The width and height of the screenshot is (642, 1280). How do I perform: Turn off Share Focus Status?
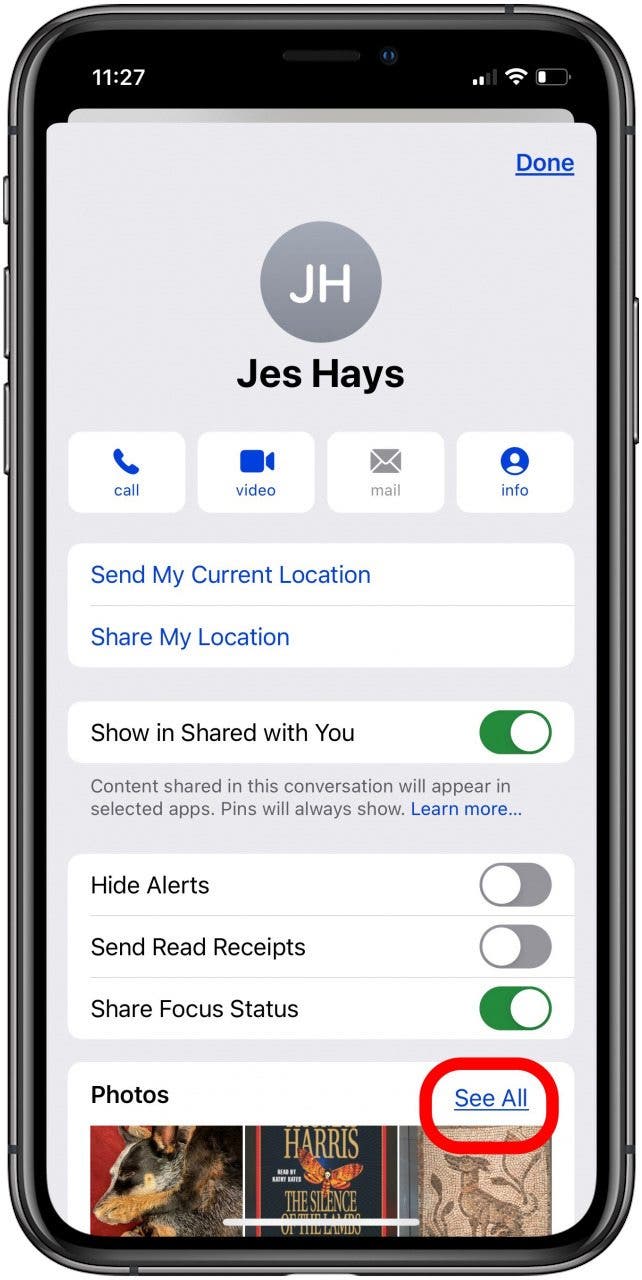click(x=515, y=1009)
